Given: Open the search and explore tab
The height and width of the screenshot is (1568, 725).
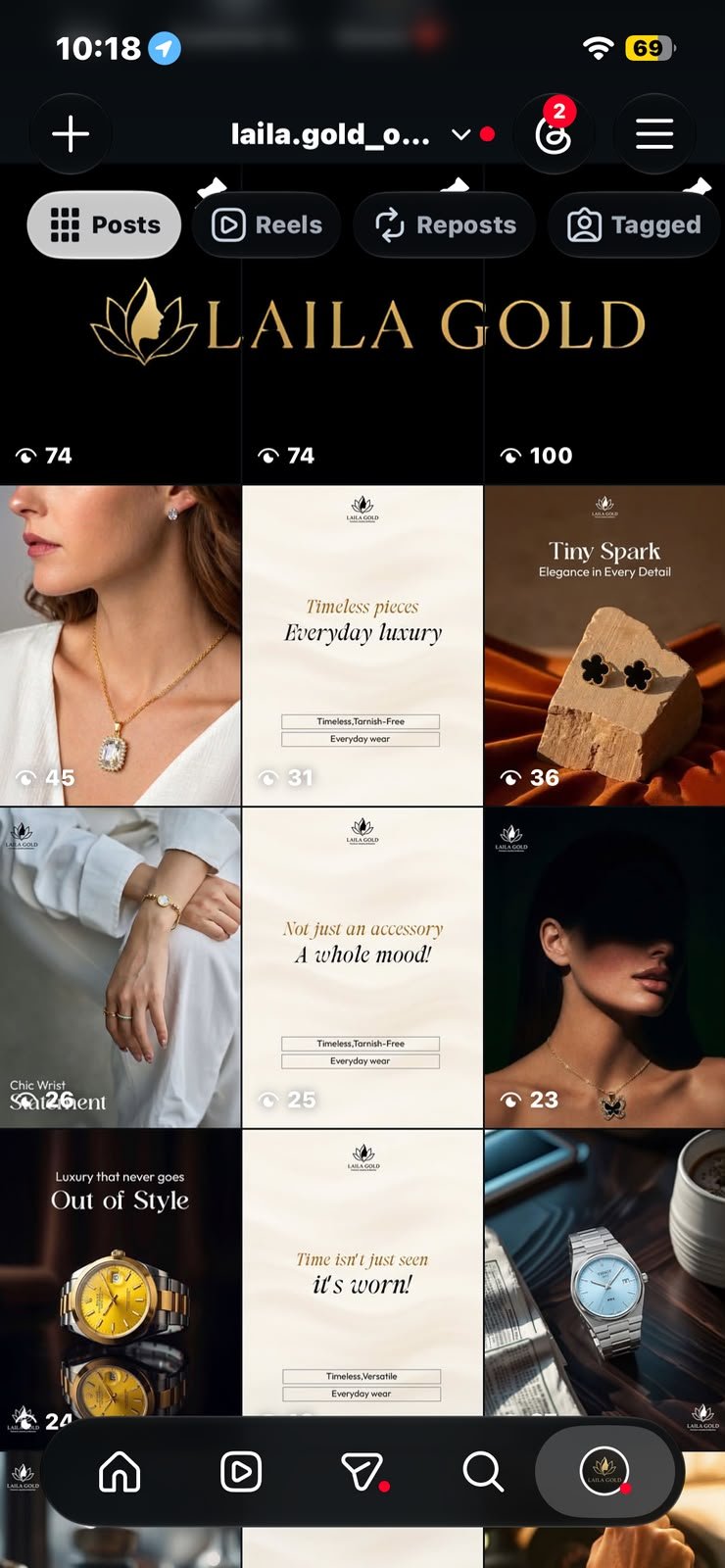Looking at the screenshot, I should pos(483,1471).
